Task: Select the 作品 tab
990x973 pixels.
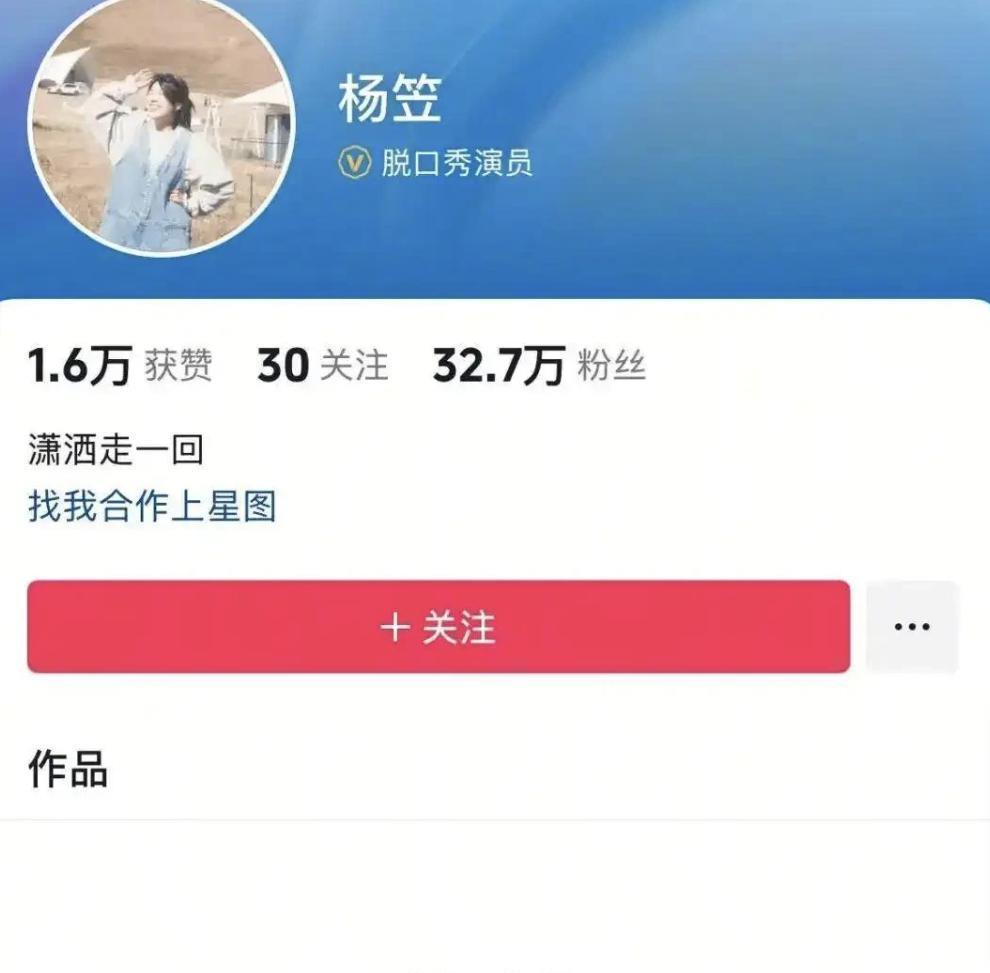Action: pyautogui.click(x=68, y=770)
